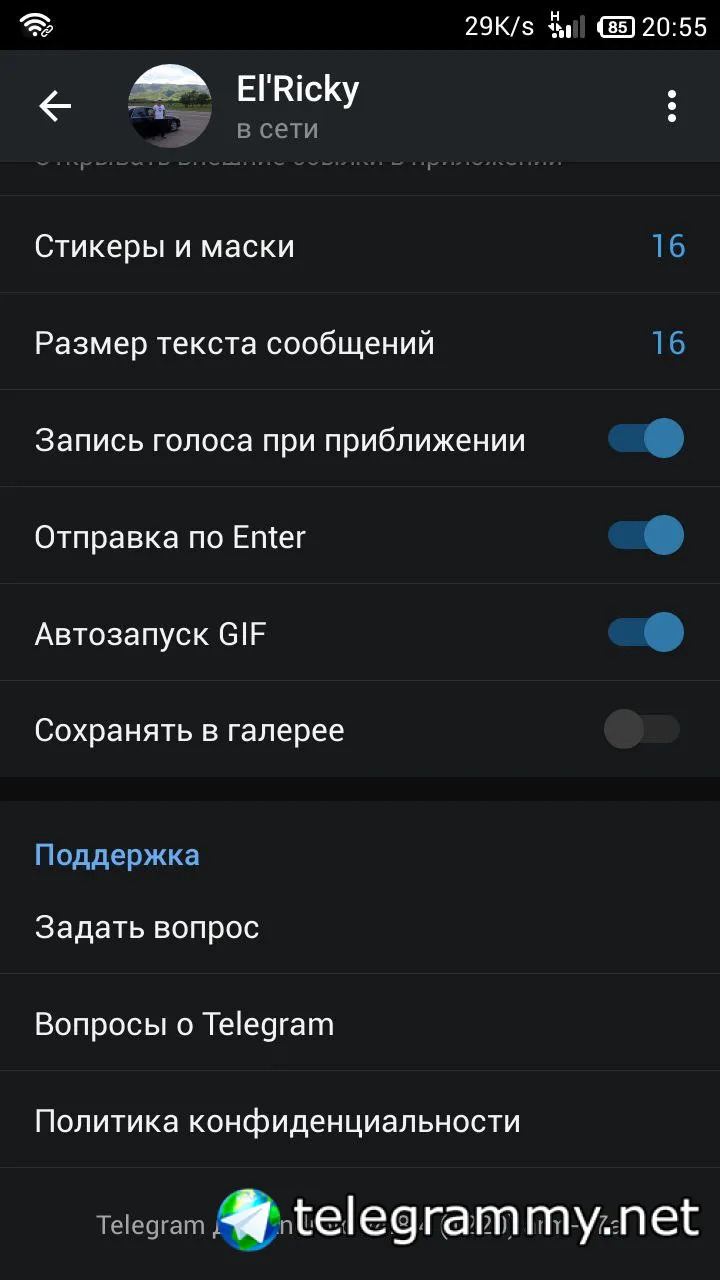This screenshot has height=1280, width=720.
Task: Open Вопросы о Telegram
Action: pos(360,1024)
